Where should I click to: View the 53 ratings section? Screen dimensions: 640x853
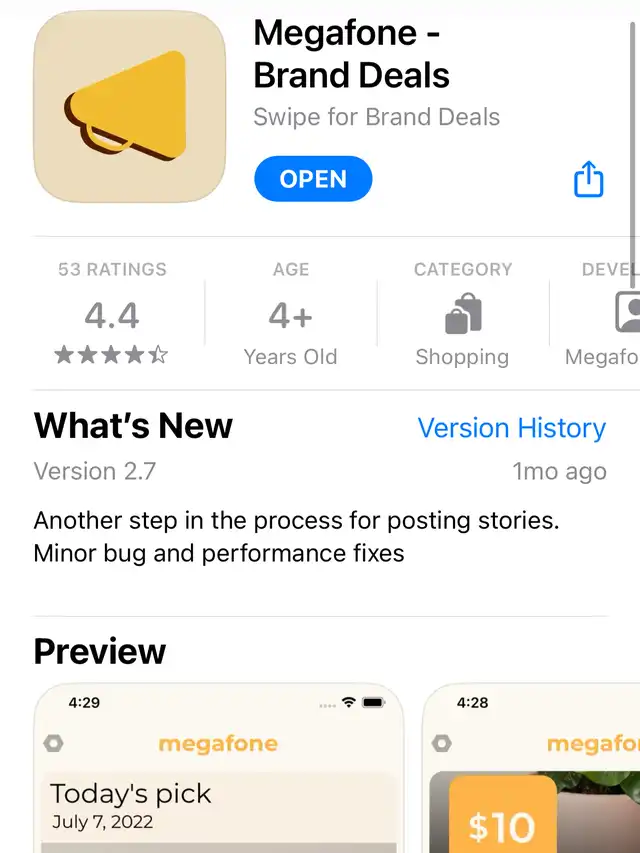pos(112,315)
